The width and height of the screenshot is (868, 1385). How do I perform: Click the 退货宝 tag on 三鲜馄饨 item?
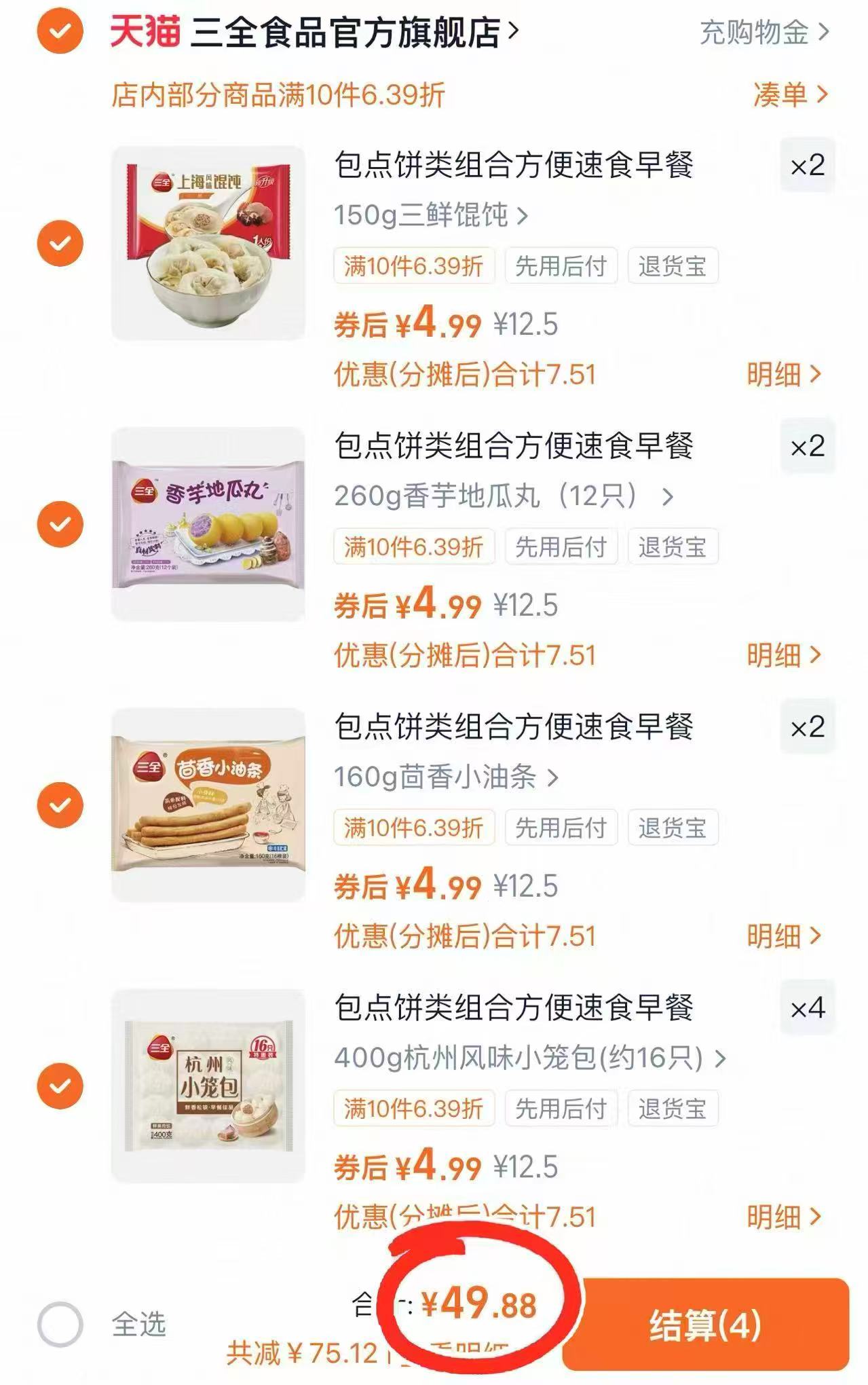pyautogui.click(x=671, y=267)
